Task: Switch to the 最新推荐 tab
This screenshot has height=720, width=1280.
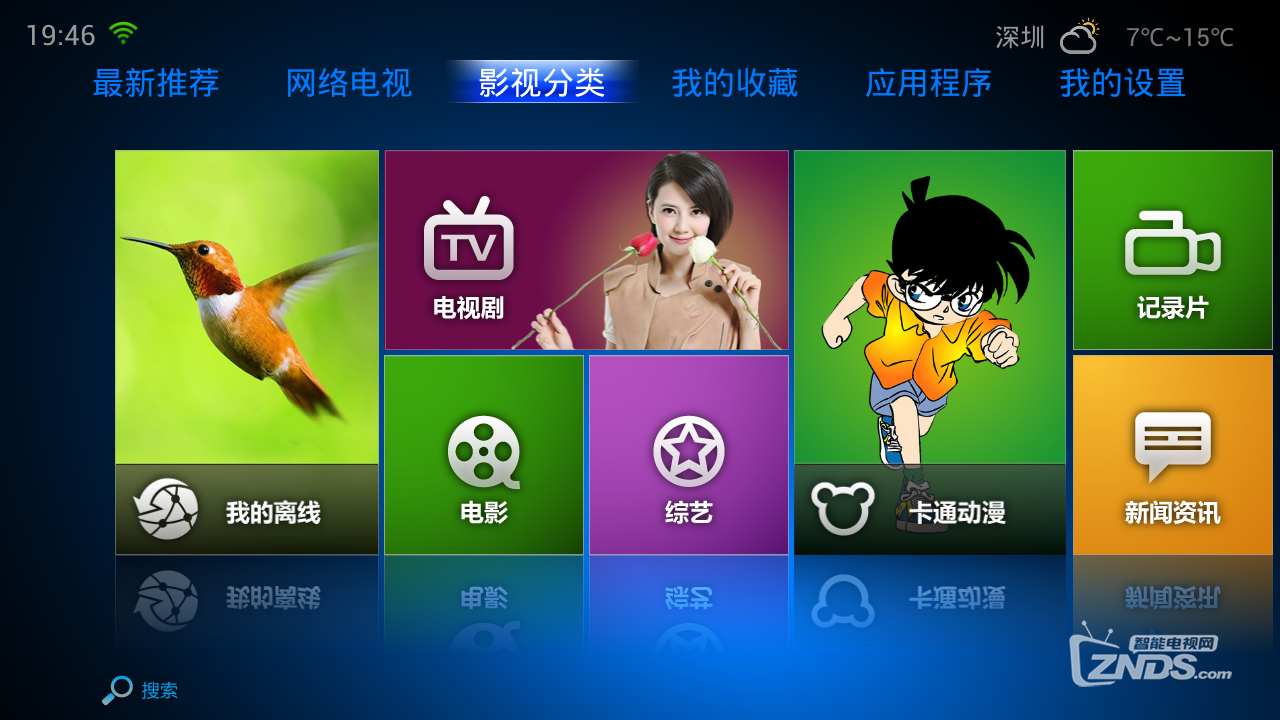Action: tap(155, 83)
